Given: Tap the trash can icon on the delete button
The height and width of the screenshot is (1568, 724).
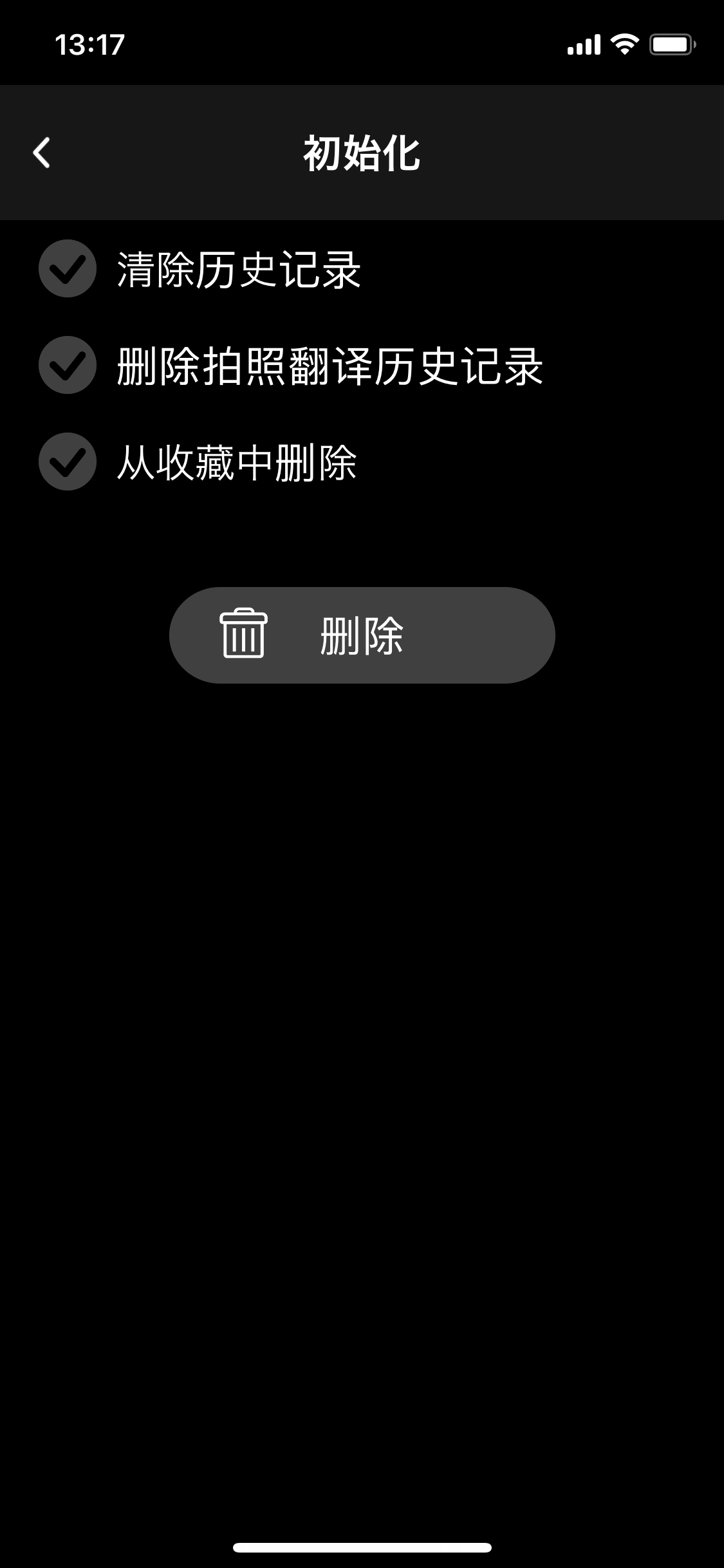Looking at the screenshot, I should [244, 635].
